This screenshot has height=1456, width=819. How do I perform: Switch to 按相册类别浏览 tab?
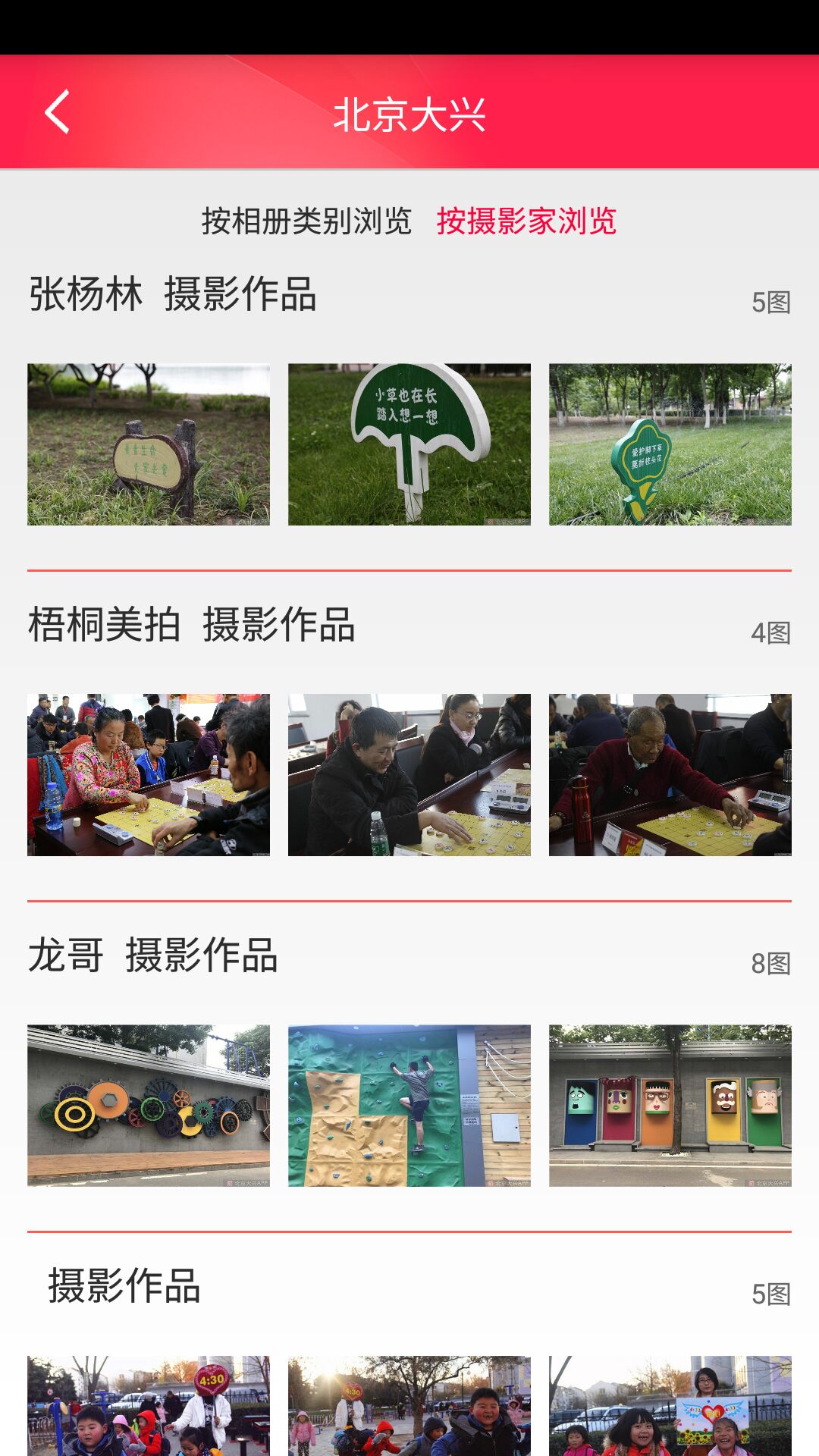click(306, 221)
